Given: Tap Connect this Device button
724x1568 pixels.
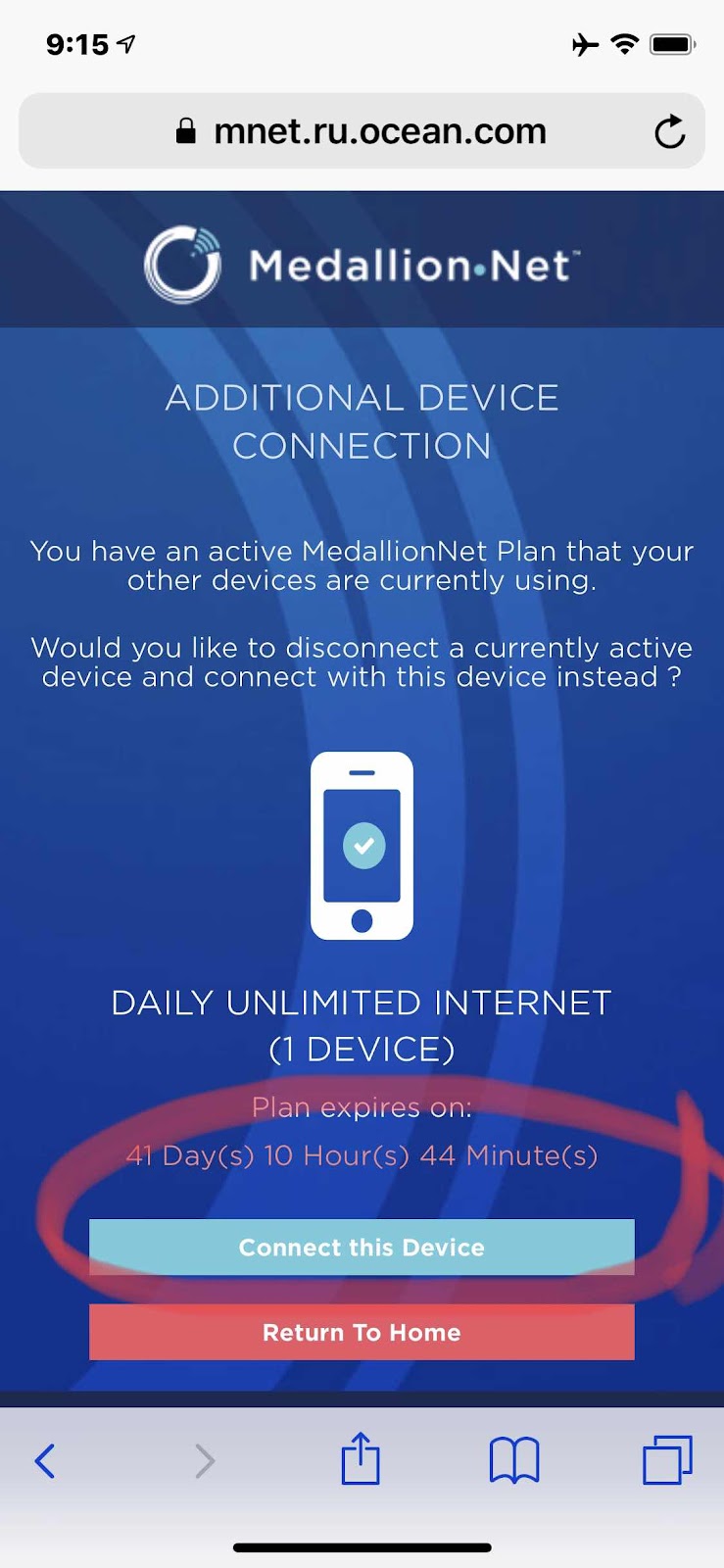Looking at the screenshot, I should 362,1247.
